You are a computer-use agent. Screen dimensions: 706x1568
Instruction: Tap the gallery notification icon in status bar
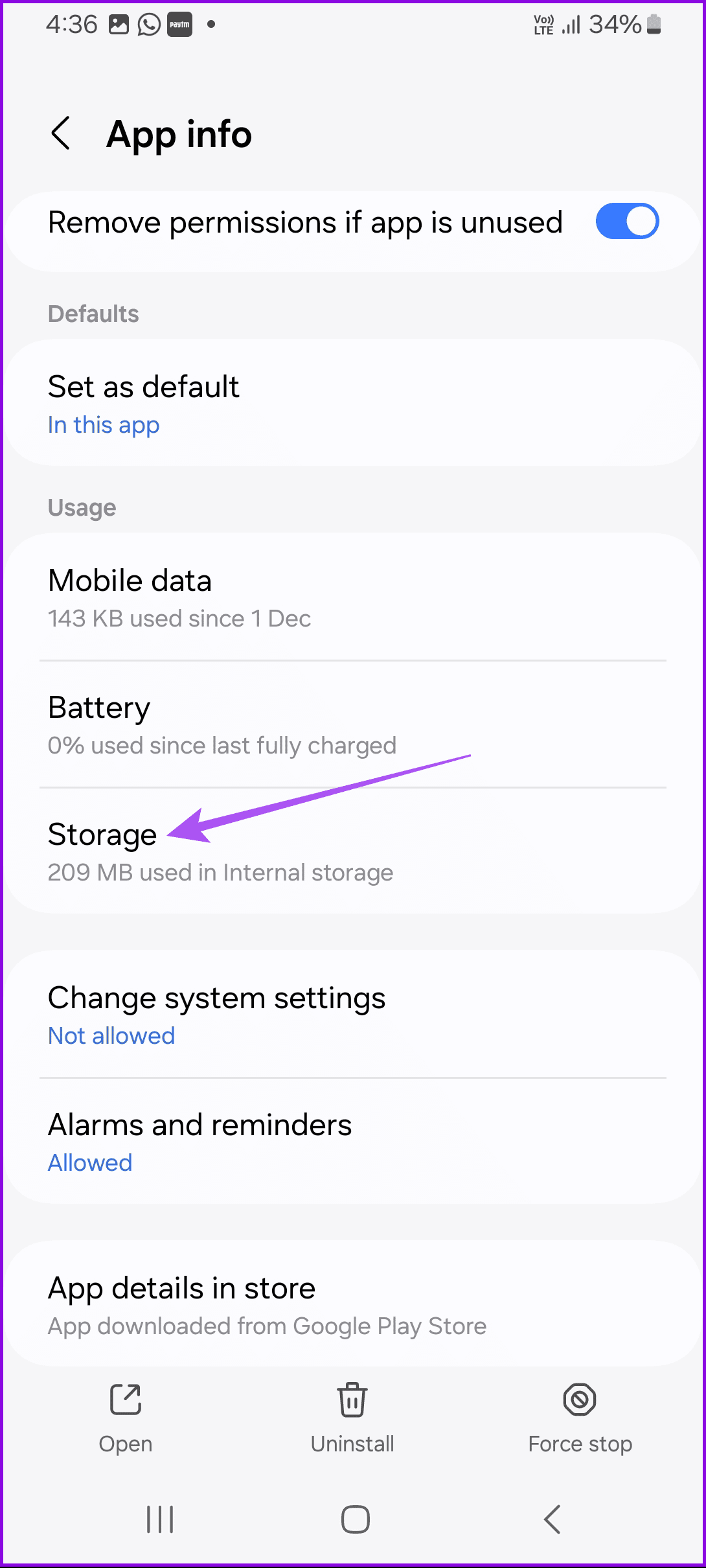[119, 24]
